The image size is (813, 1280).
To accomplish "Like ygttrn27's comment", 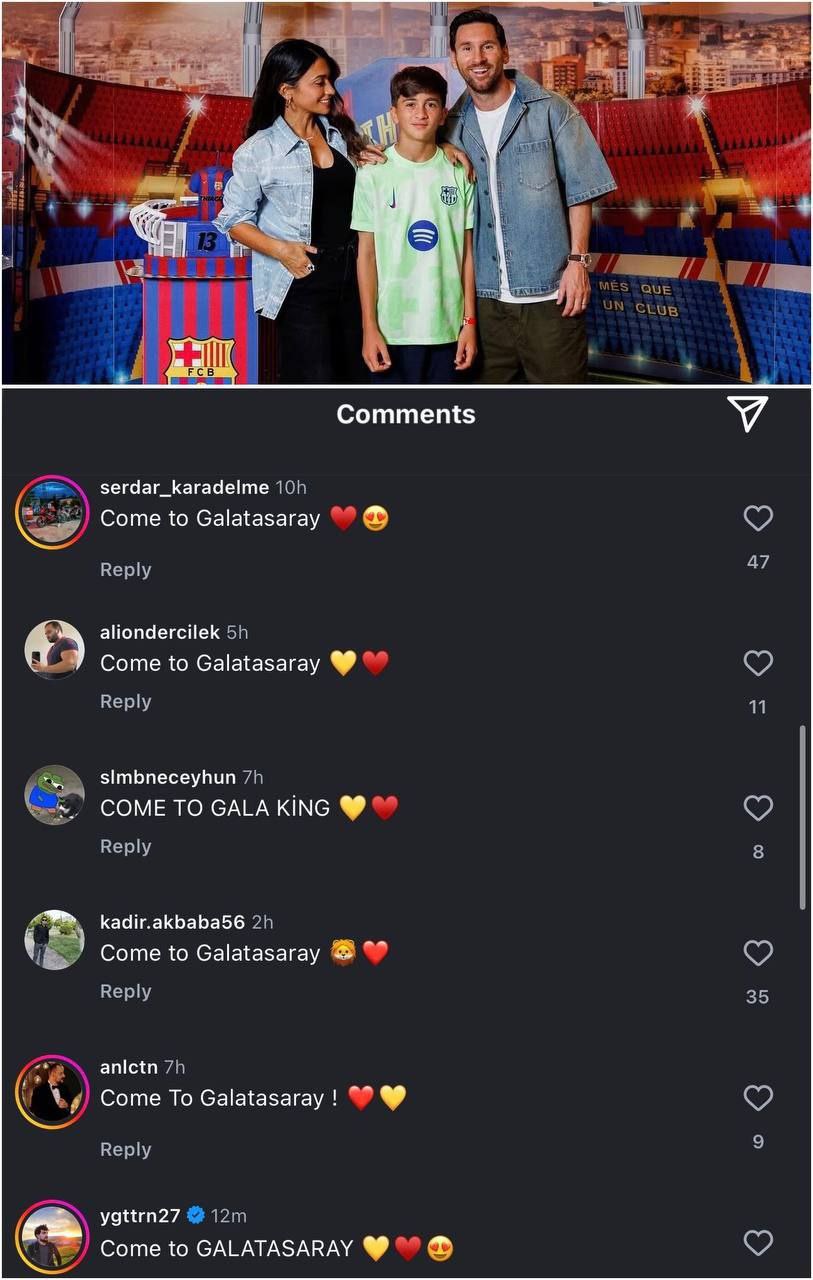I will pos(758,1243).
